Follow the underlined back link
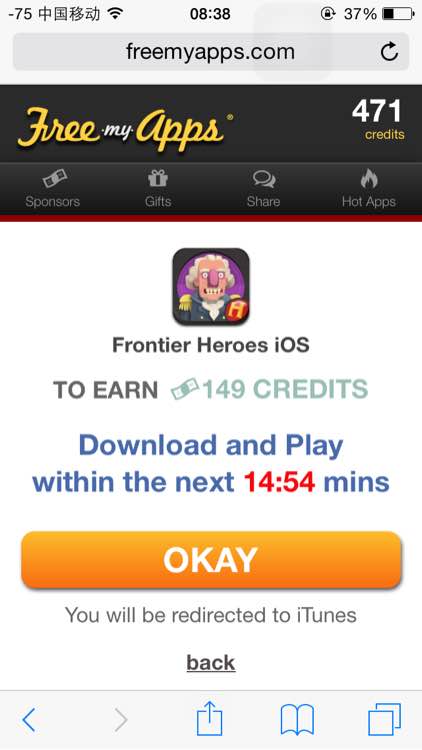The width and height of the screenshot is (422, 750). (x=211, y=663)
